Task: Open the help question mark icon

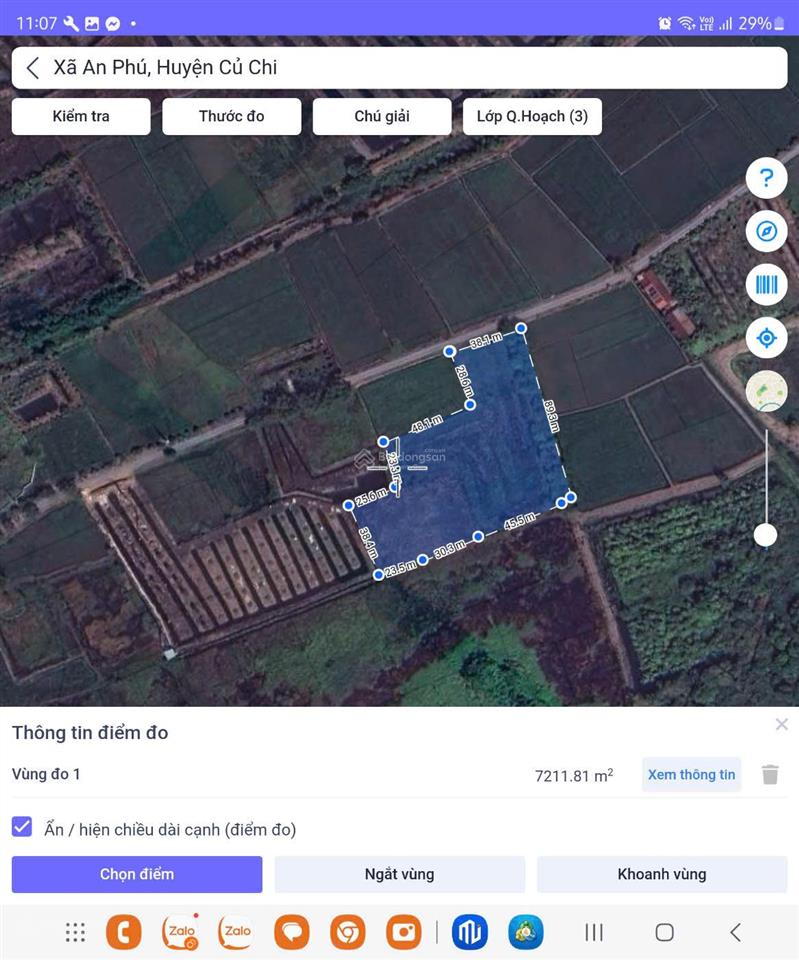Action: 766,178
